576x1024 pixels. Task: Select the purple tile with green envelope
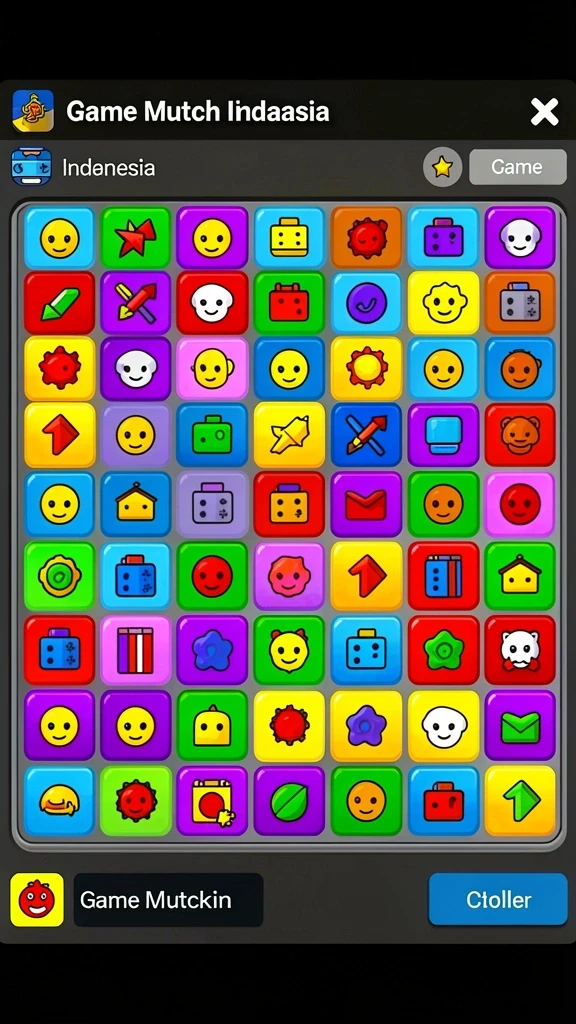(x=520, y=726)
